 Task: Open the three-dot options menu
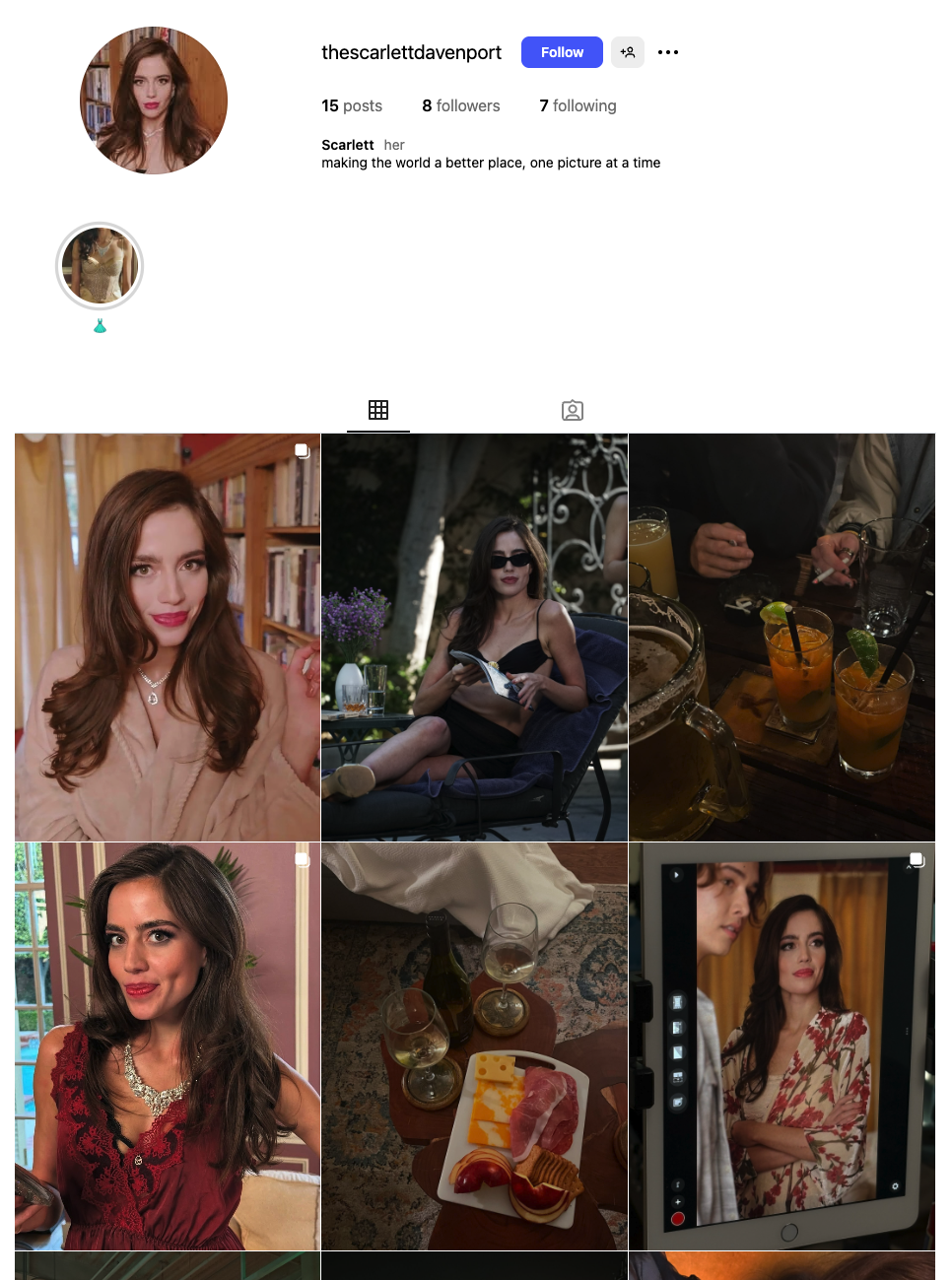668,52
